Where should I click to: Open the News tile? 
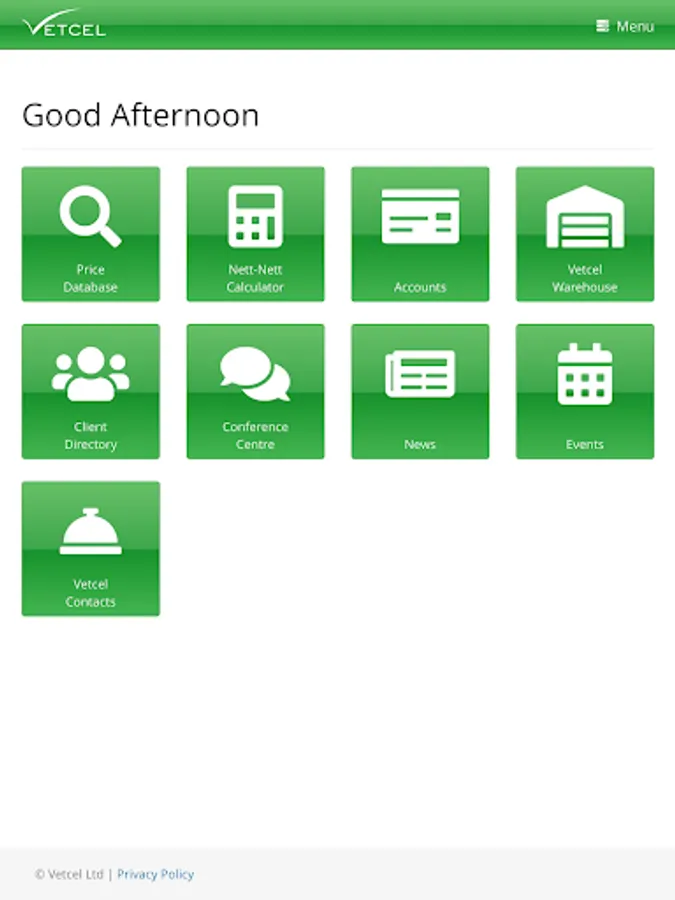(420, 391)
